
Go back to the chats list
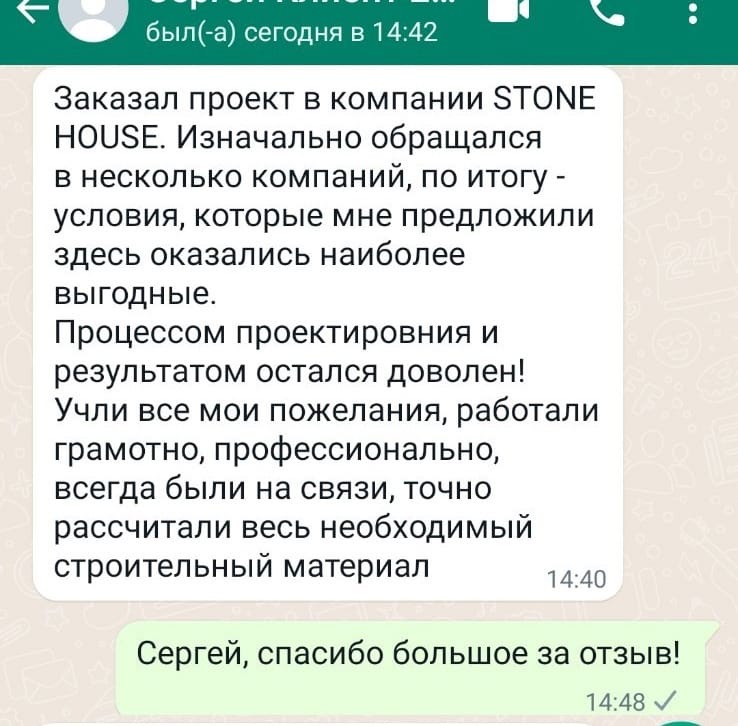(x=22, y=12)
